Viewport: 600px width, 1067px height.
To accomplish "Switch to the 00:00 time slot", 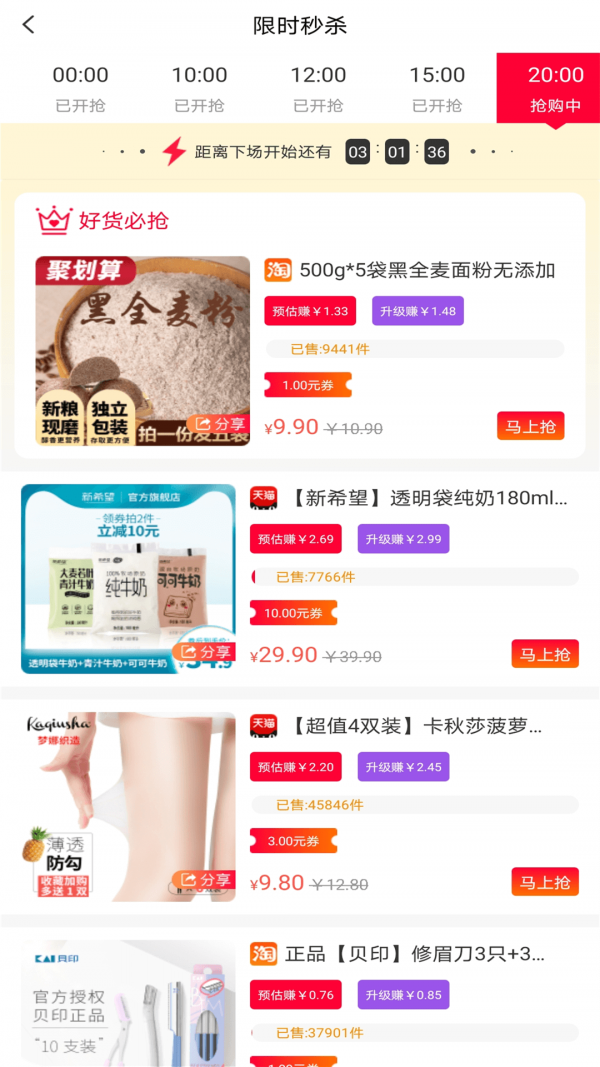I will click(80, 88).
